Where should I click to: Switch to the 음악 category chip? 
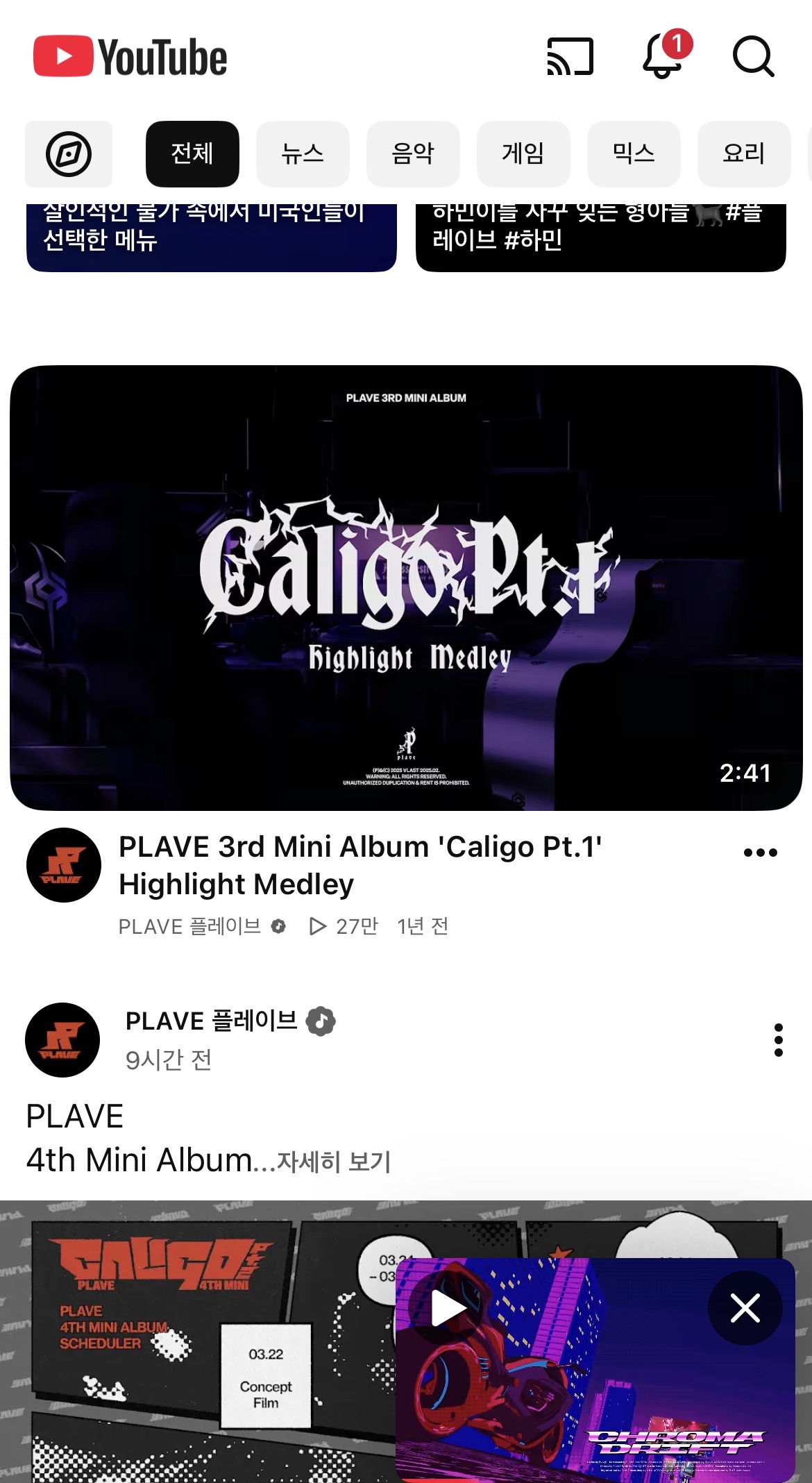pos(414,154)
